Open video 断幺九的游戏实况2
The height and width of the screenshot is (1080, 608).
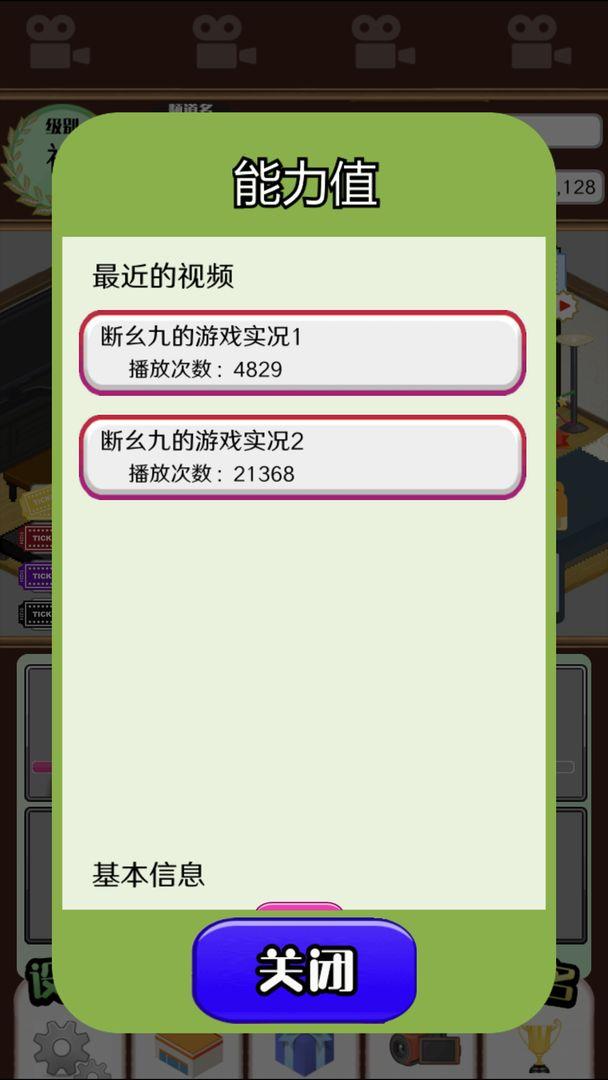tap(302, 457)
